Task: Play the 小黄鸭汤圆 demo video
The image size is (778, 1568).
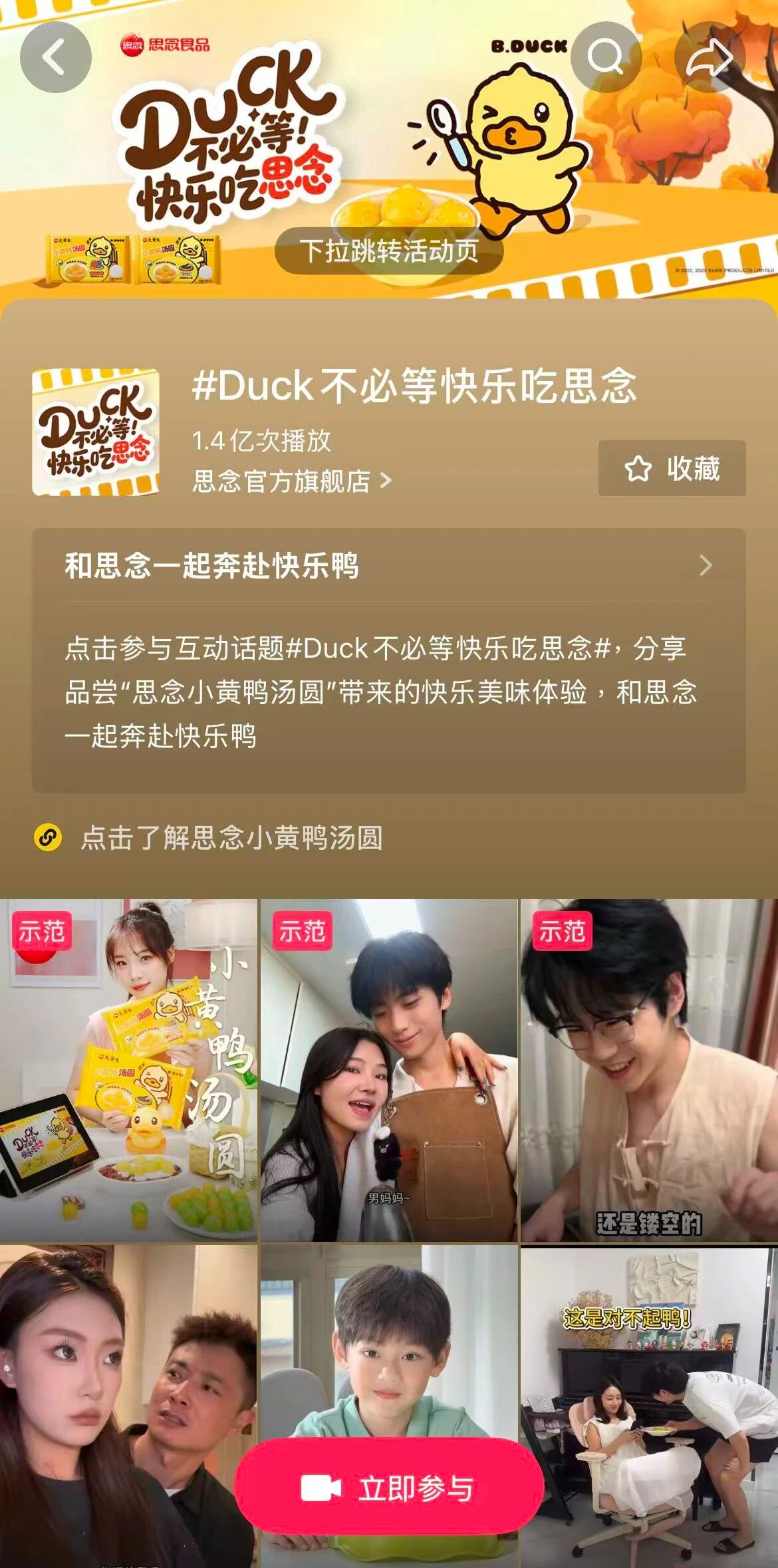Action: [128, 1070]
